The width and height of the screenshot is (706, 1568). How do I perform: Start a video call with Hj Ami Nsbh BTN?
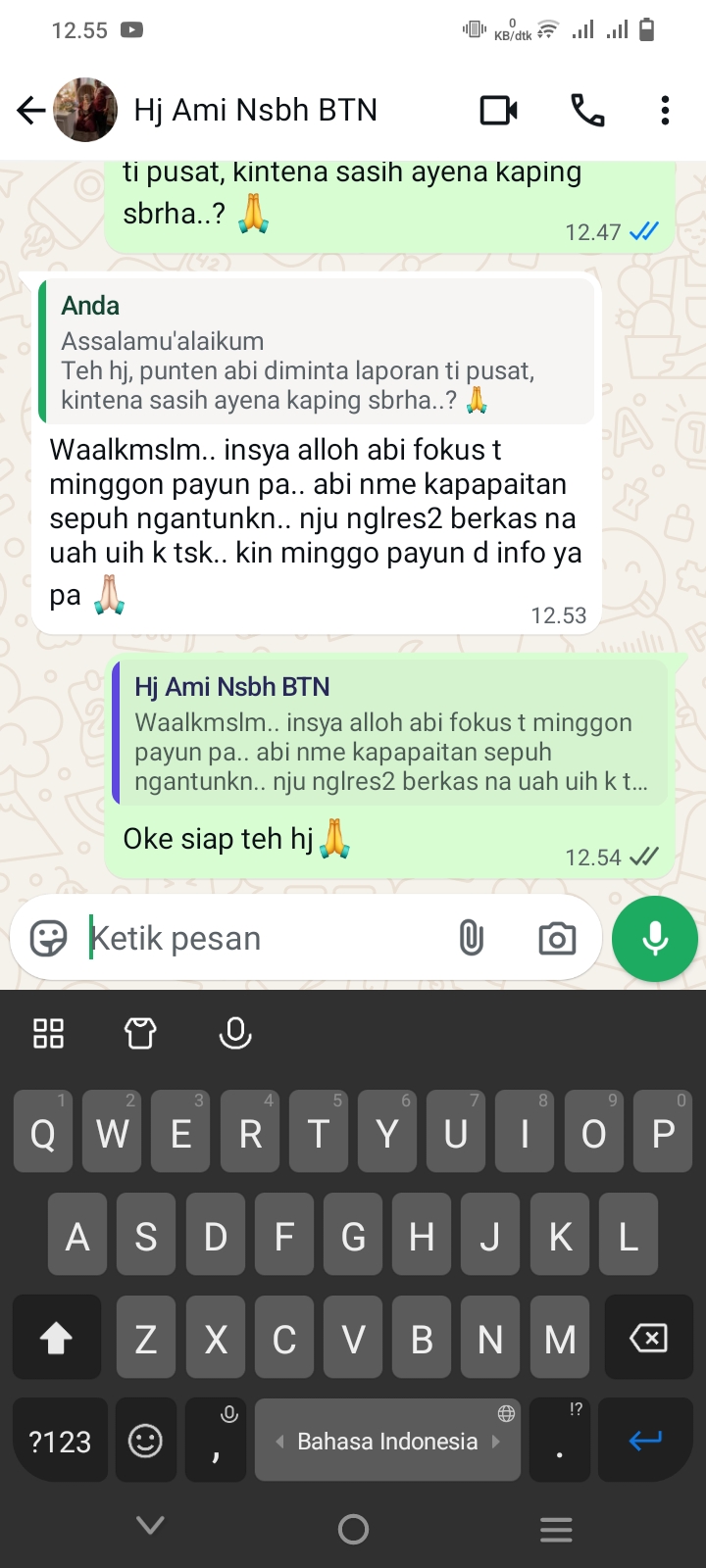click(x=498, y=110)
